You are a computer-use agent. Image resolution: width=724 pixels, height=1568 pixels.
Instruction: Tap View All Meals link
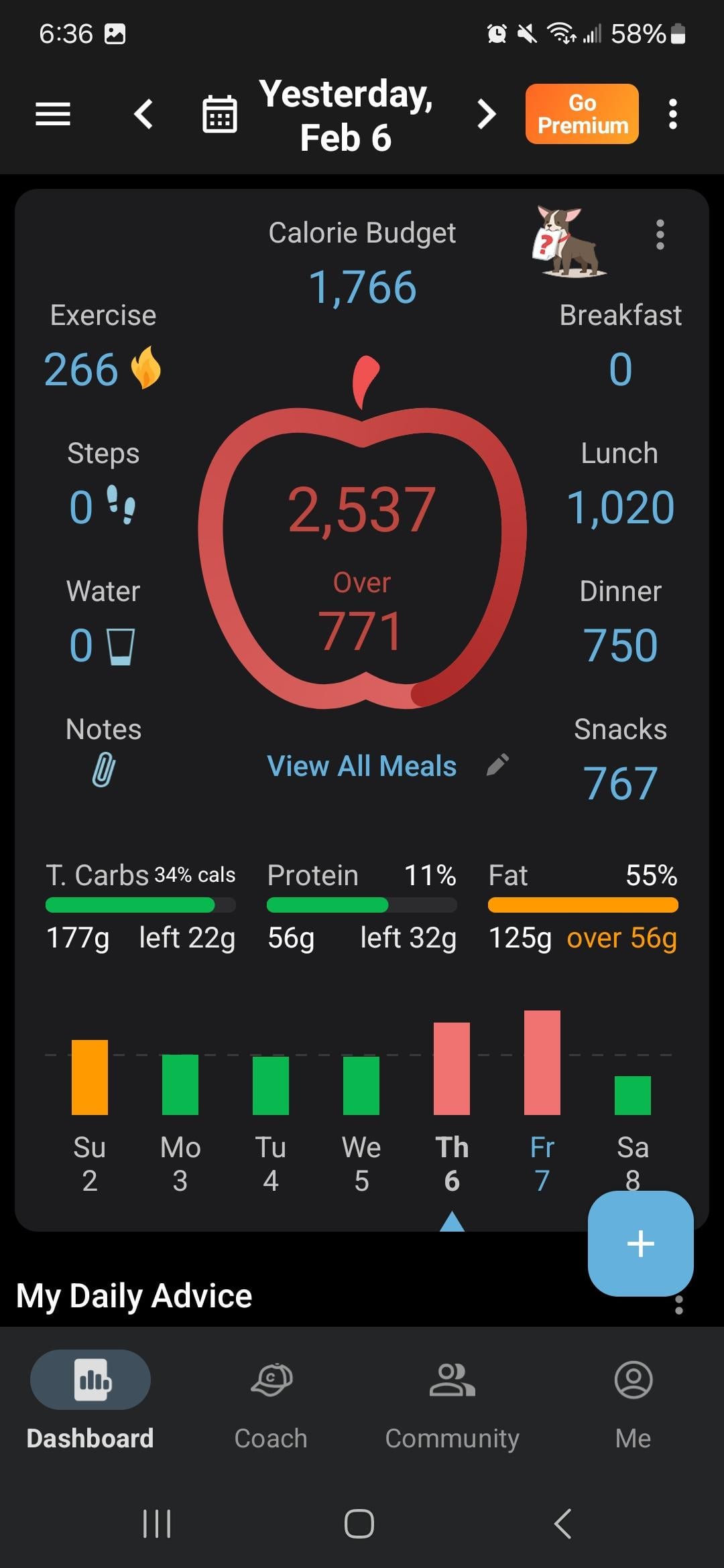point(361,766)
